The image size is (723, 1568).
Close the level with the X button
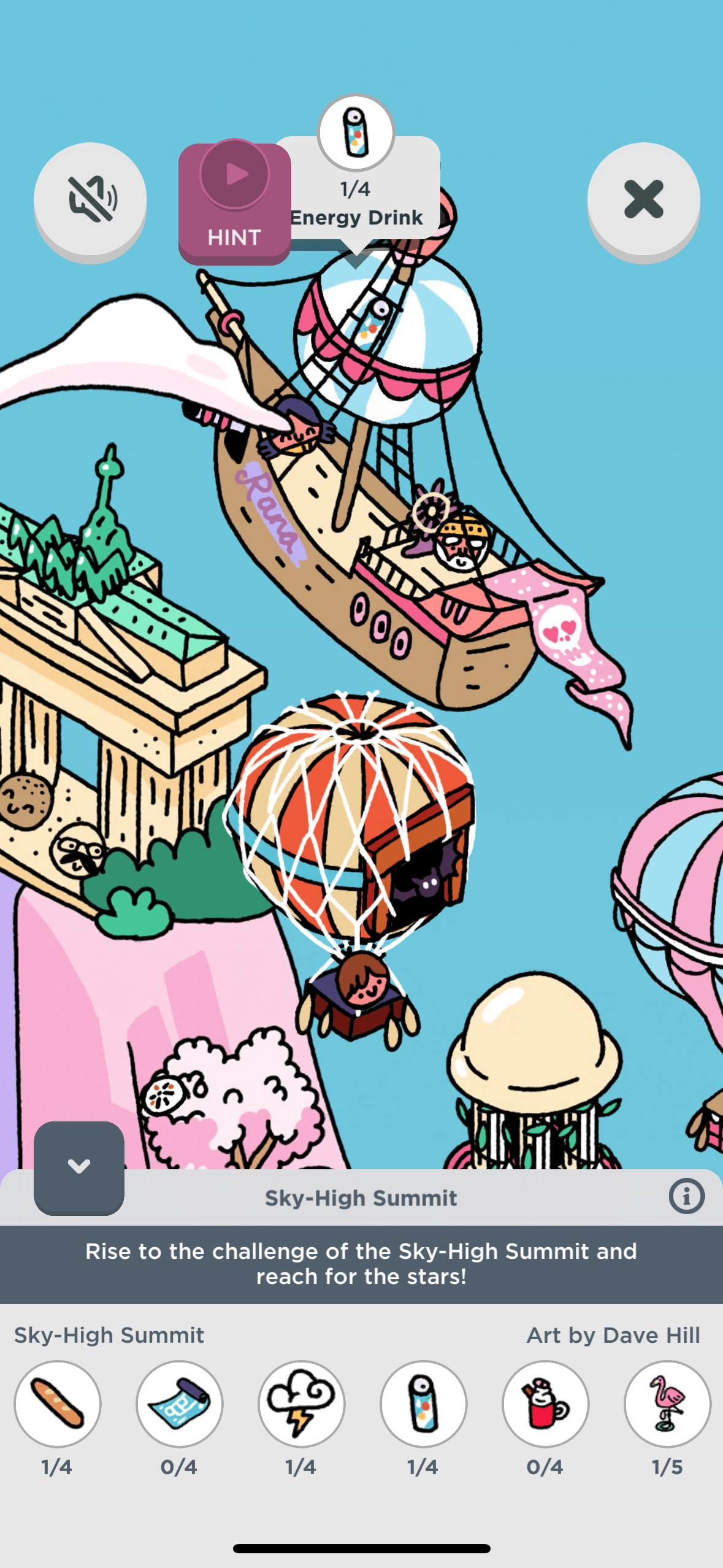click(643, 200)
